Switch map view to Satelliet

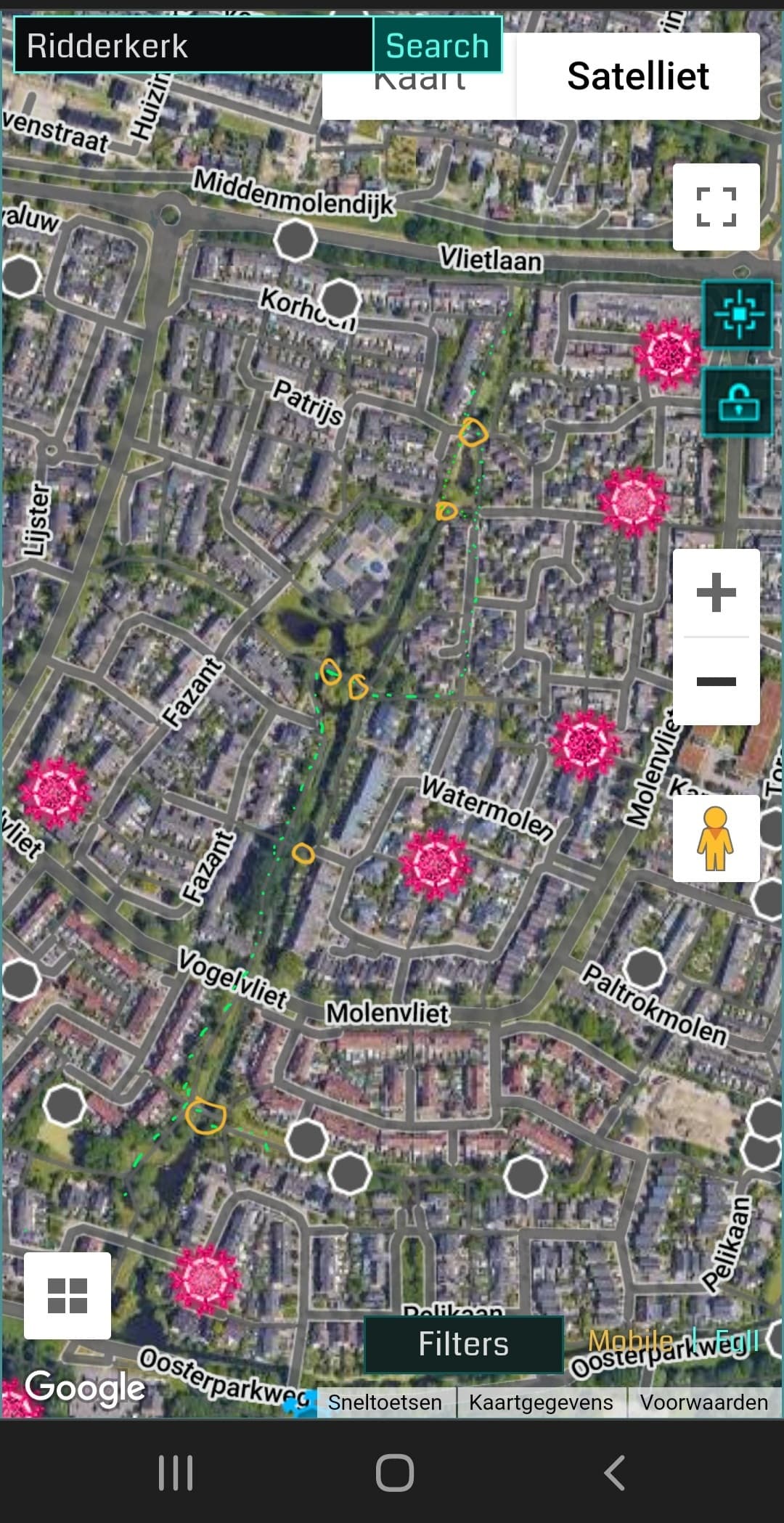point(637,76)
